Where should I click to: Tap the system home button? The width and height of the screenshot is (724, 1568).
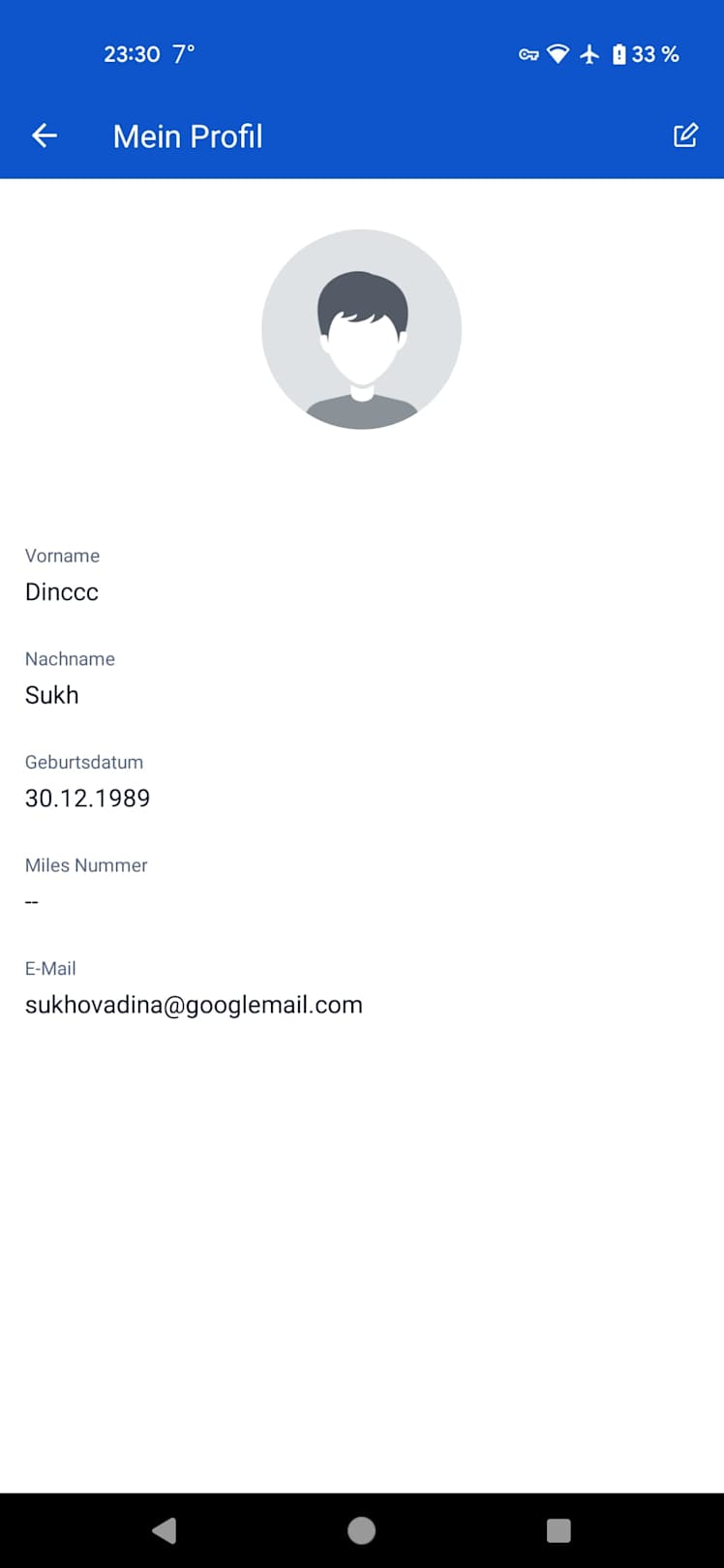(x=361, y=1530)
